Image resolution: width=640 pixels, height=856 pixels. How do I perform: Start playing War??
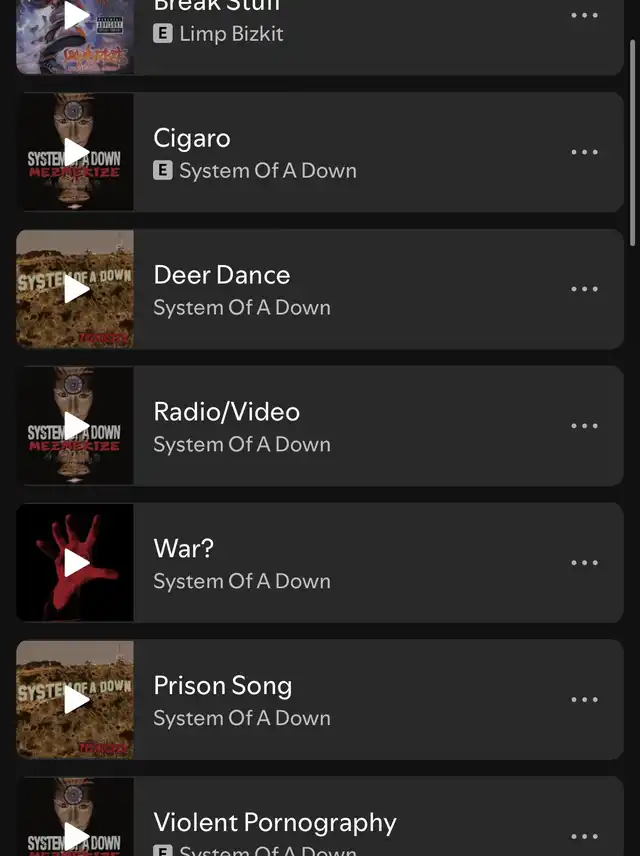click(76, 563)
